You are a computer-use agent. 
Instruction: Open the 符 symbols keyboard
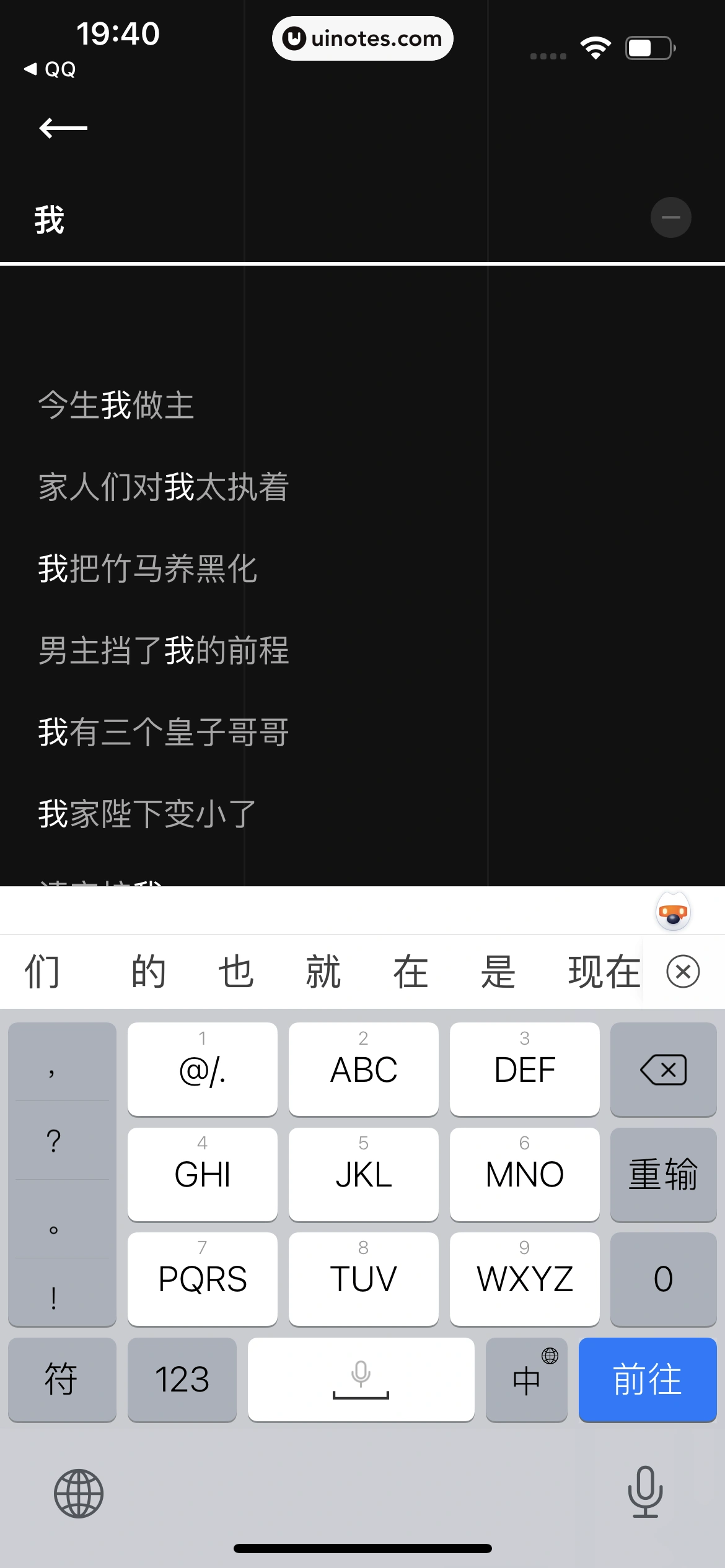(x=61, y=1379)
